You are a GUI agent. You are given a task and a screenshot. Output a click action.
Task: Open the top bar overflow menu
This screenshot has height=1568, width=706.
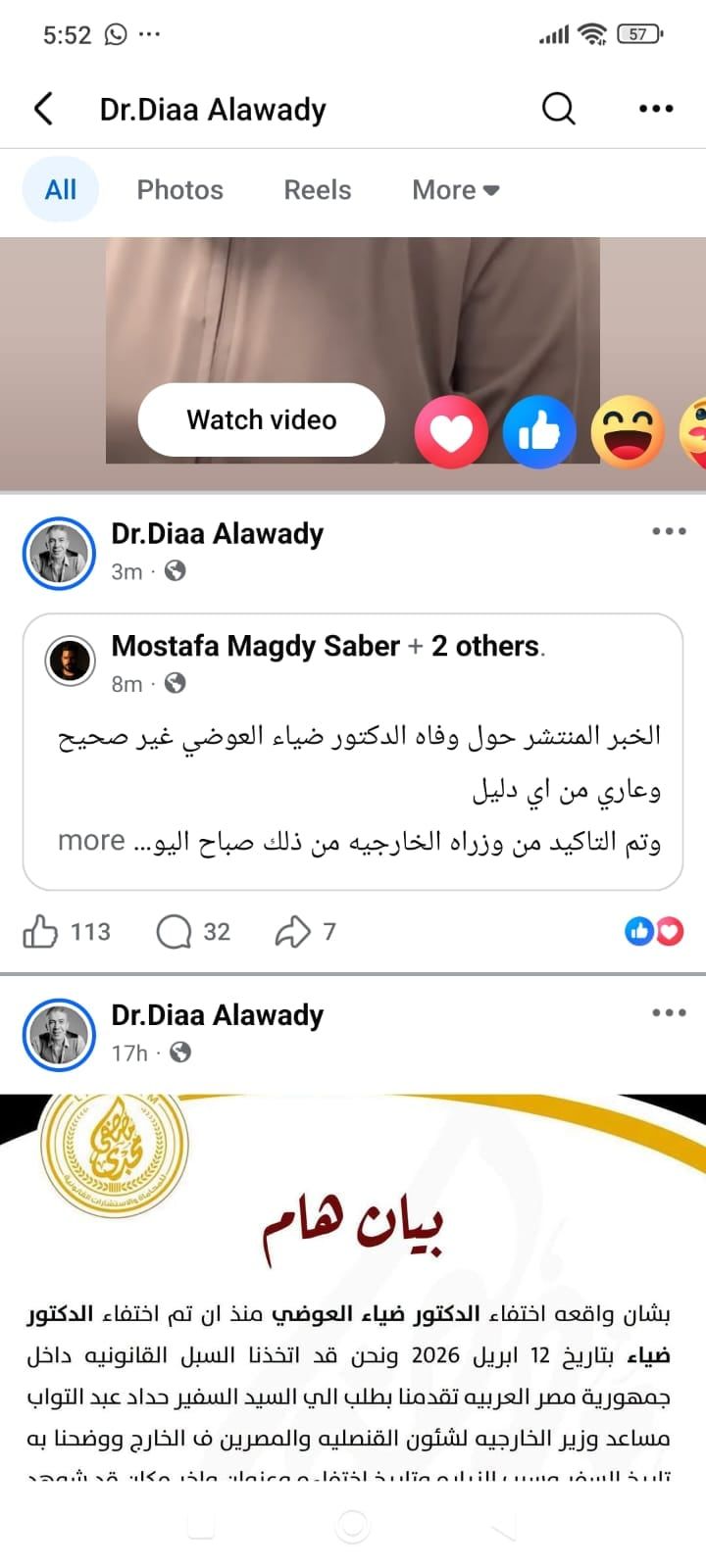655,109
